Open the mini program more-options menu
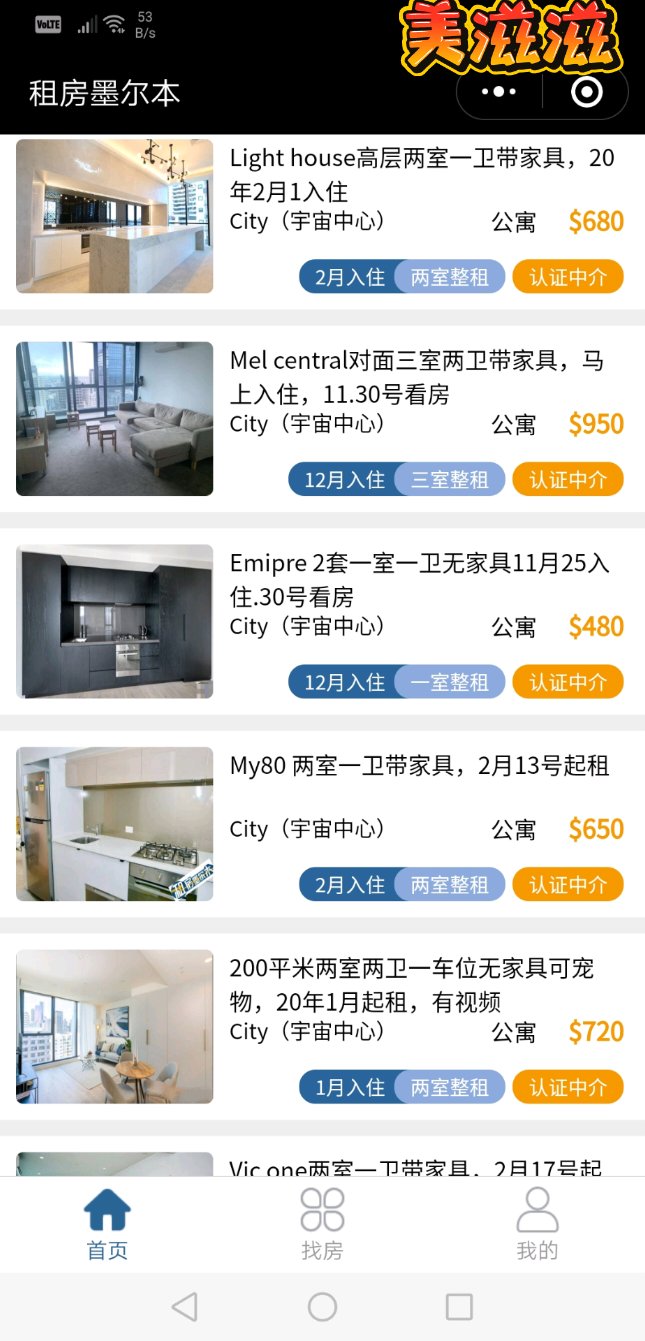The width and height of the screenshot is (645, 1341). [499, 93]
